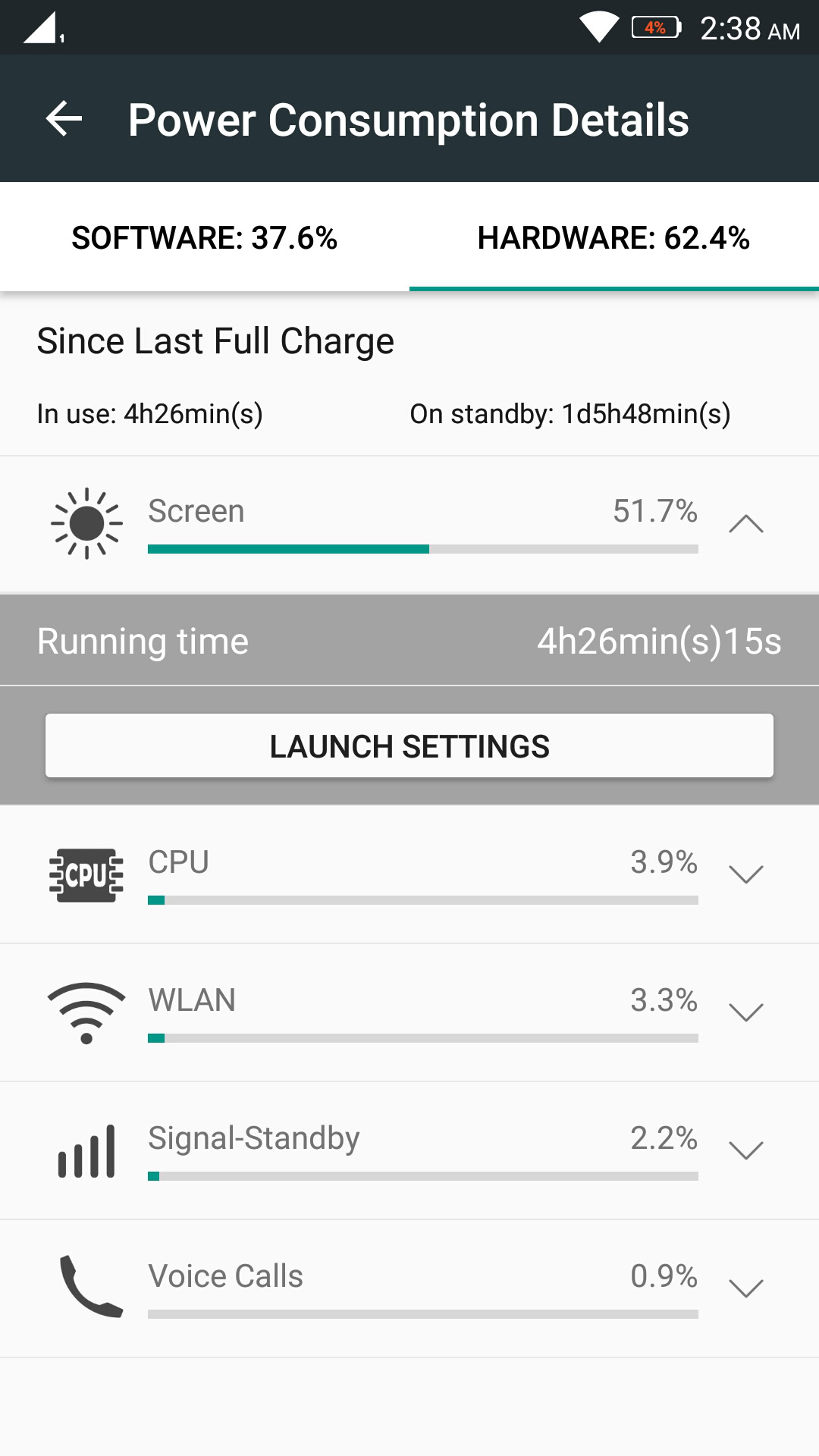Go back using the arrow icon
This screenshot has width=819, height=1456.
click(64, 119)
